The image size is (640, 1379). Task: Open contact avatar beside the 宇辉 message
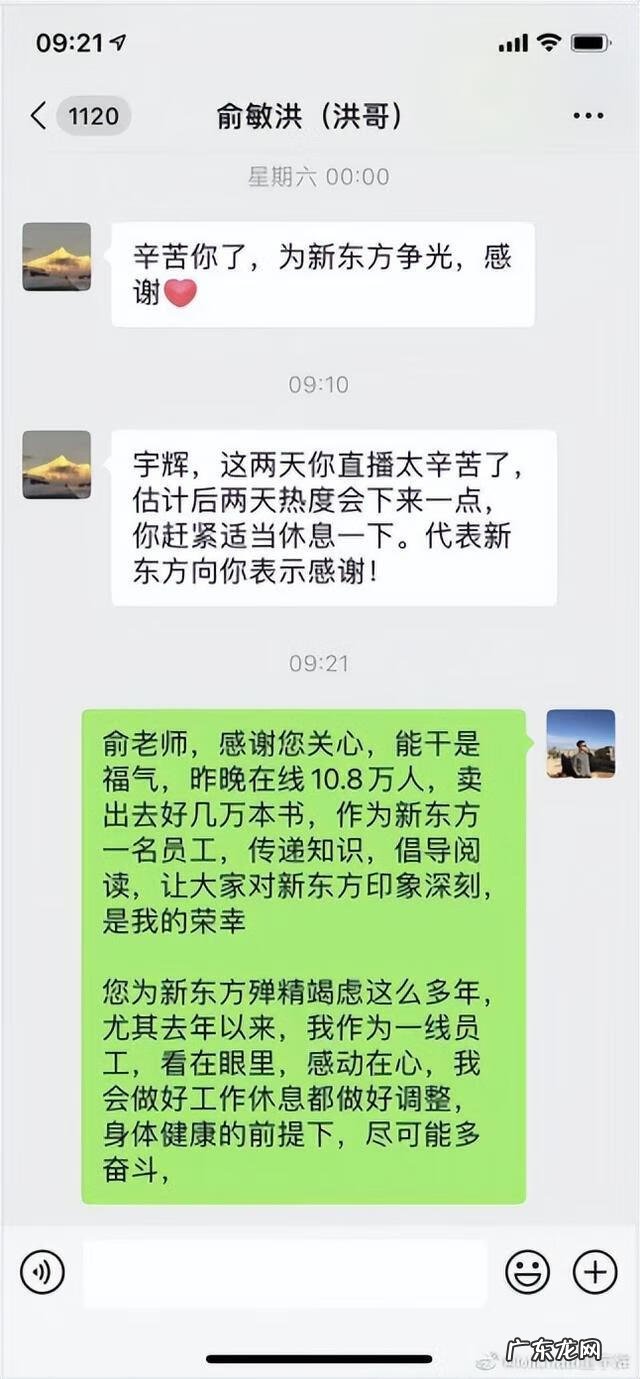57,465
